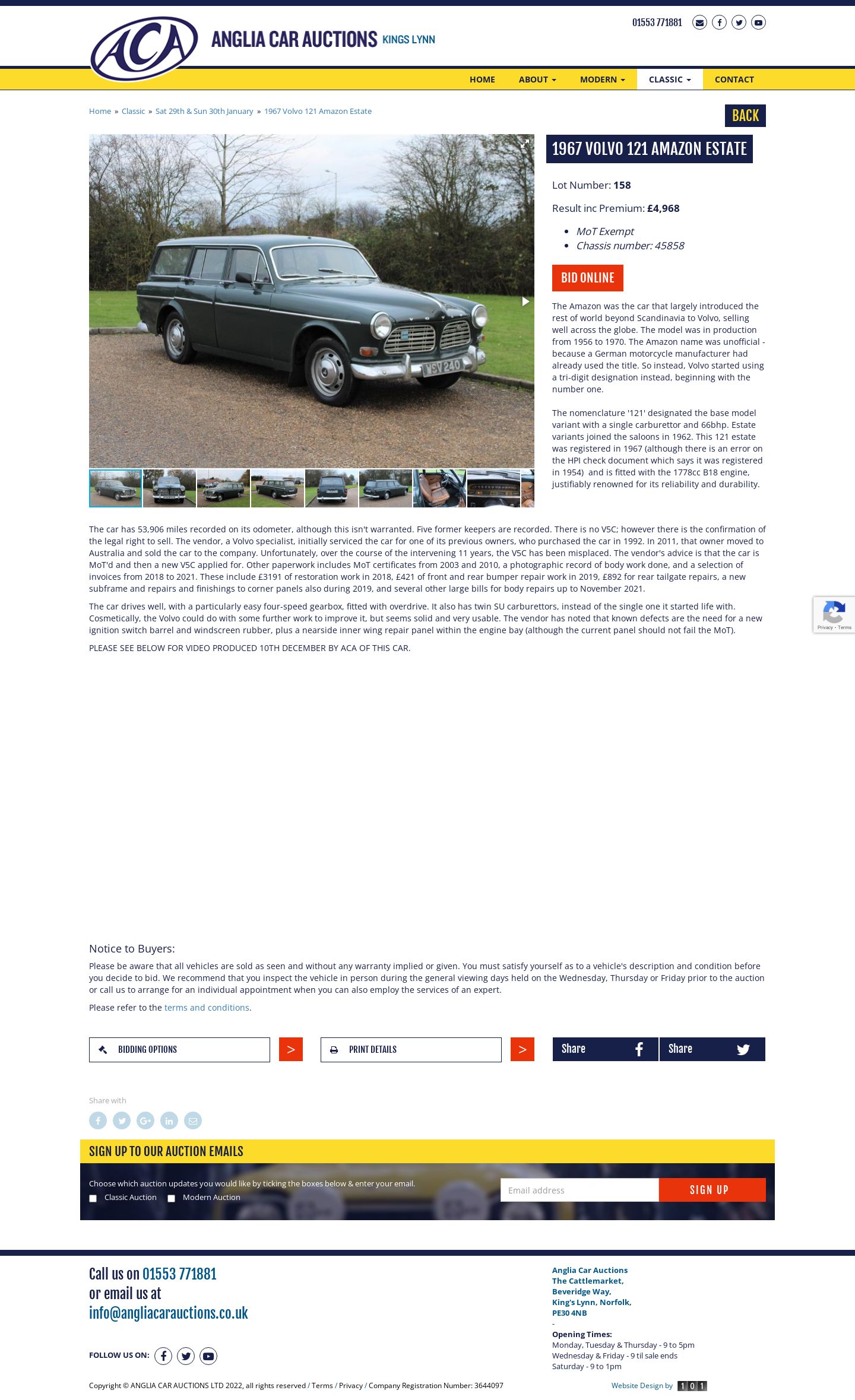Go to the Contact page
Viewport: 855px width, 1400px height.
click(x=734, y=80)
